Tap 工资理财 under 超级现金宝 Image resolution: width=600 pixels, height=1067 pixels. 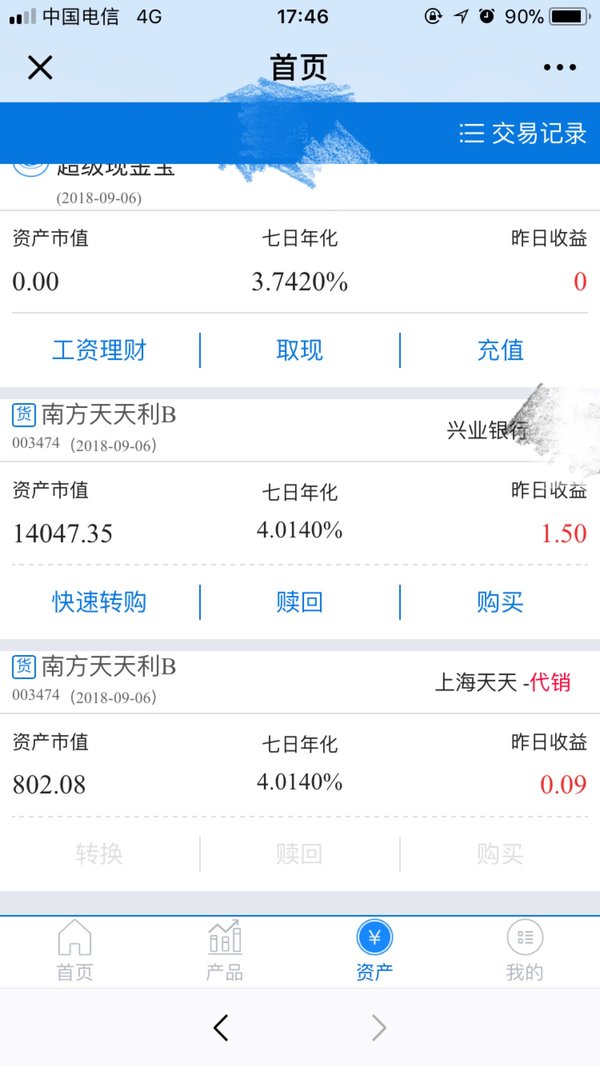pos(99,350)
